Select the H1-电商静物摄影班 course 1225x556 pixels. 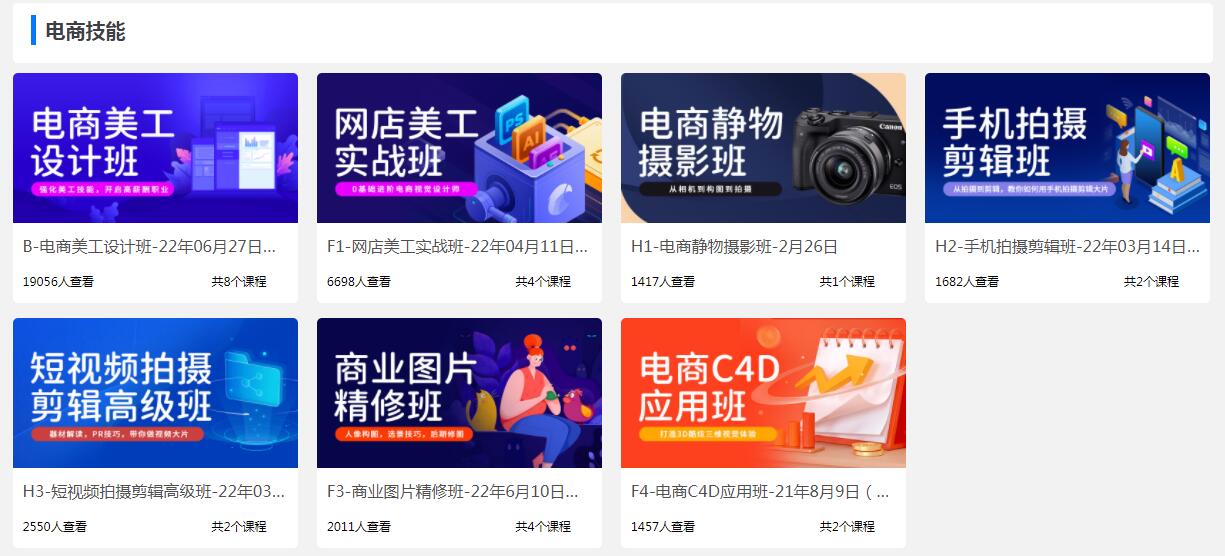[763, 148]
